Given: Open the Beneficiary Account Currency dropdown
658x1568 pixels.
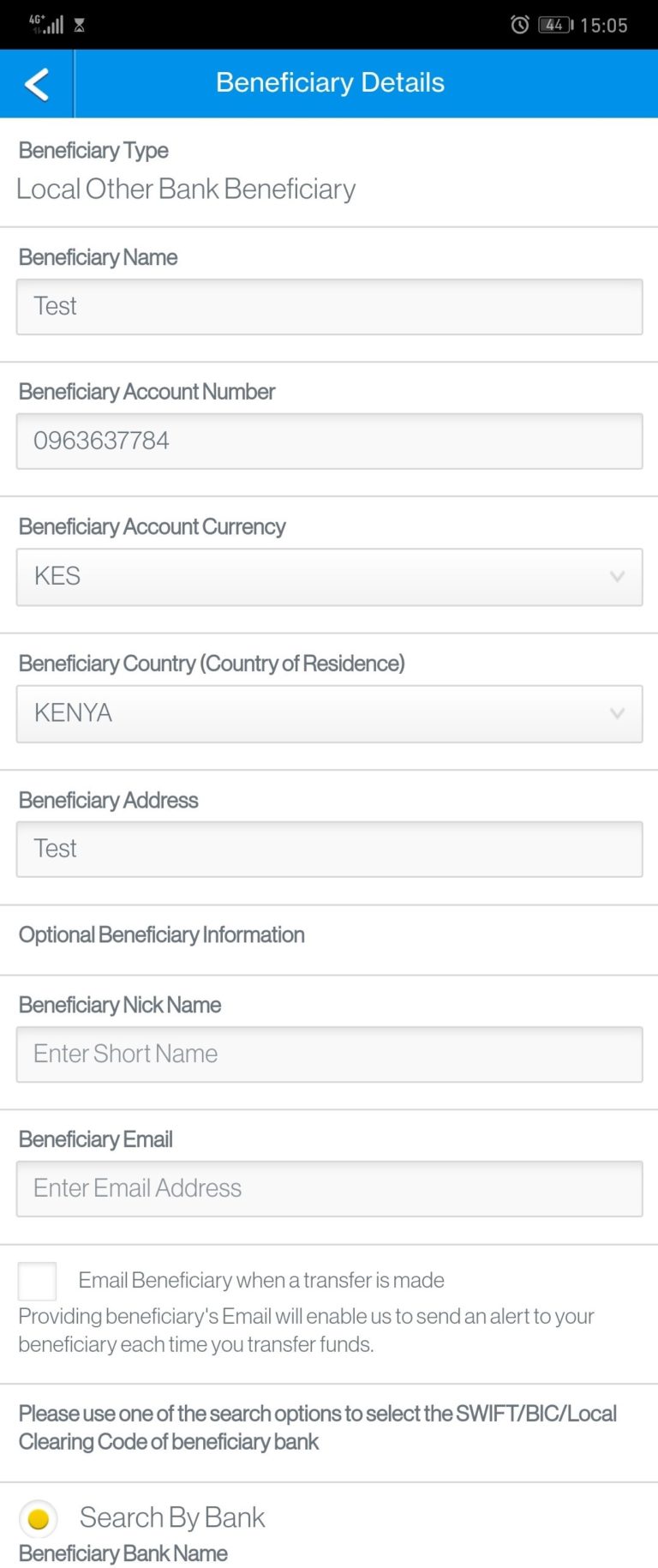Looking at the screenshot, I should coord(329,577).
